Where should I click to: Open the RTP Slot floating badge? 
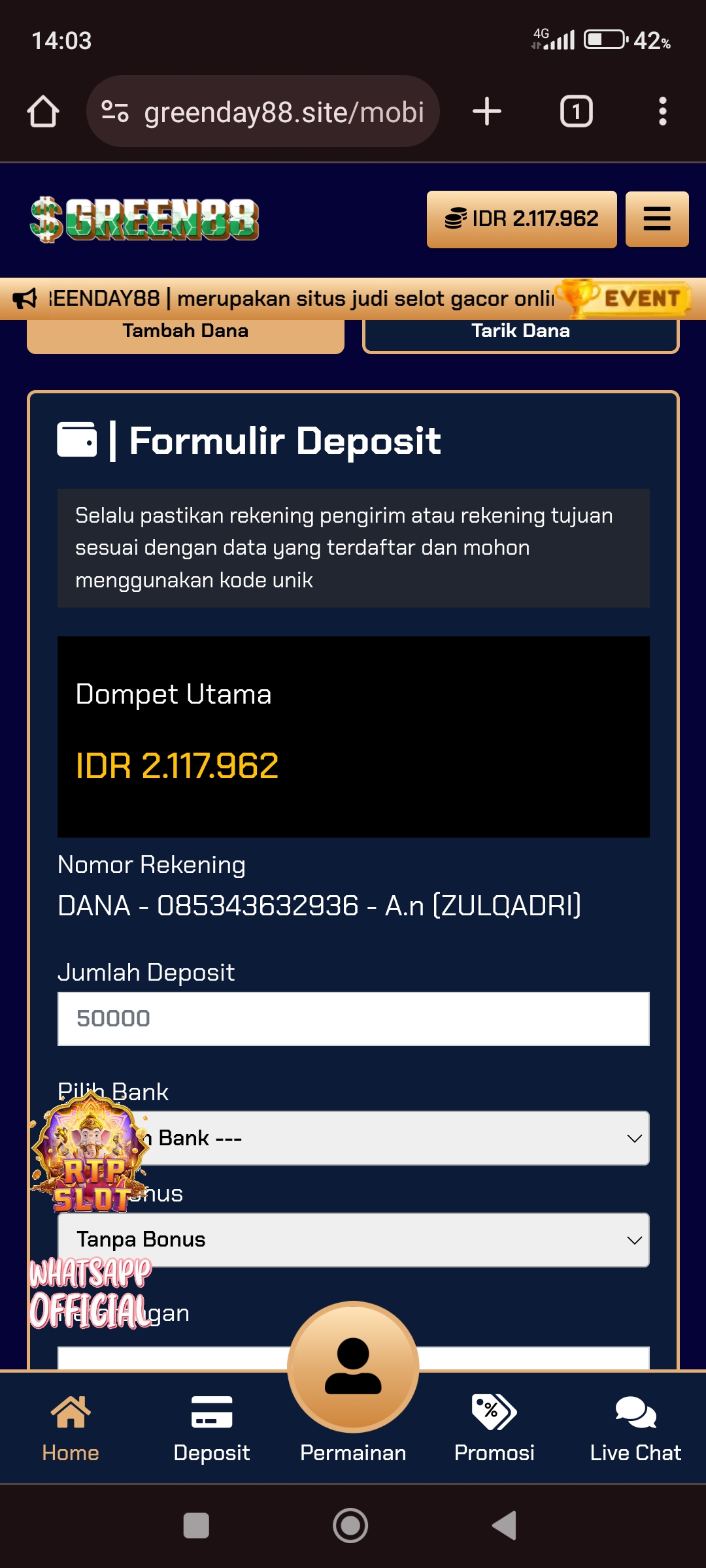(90, 1153)
